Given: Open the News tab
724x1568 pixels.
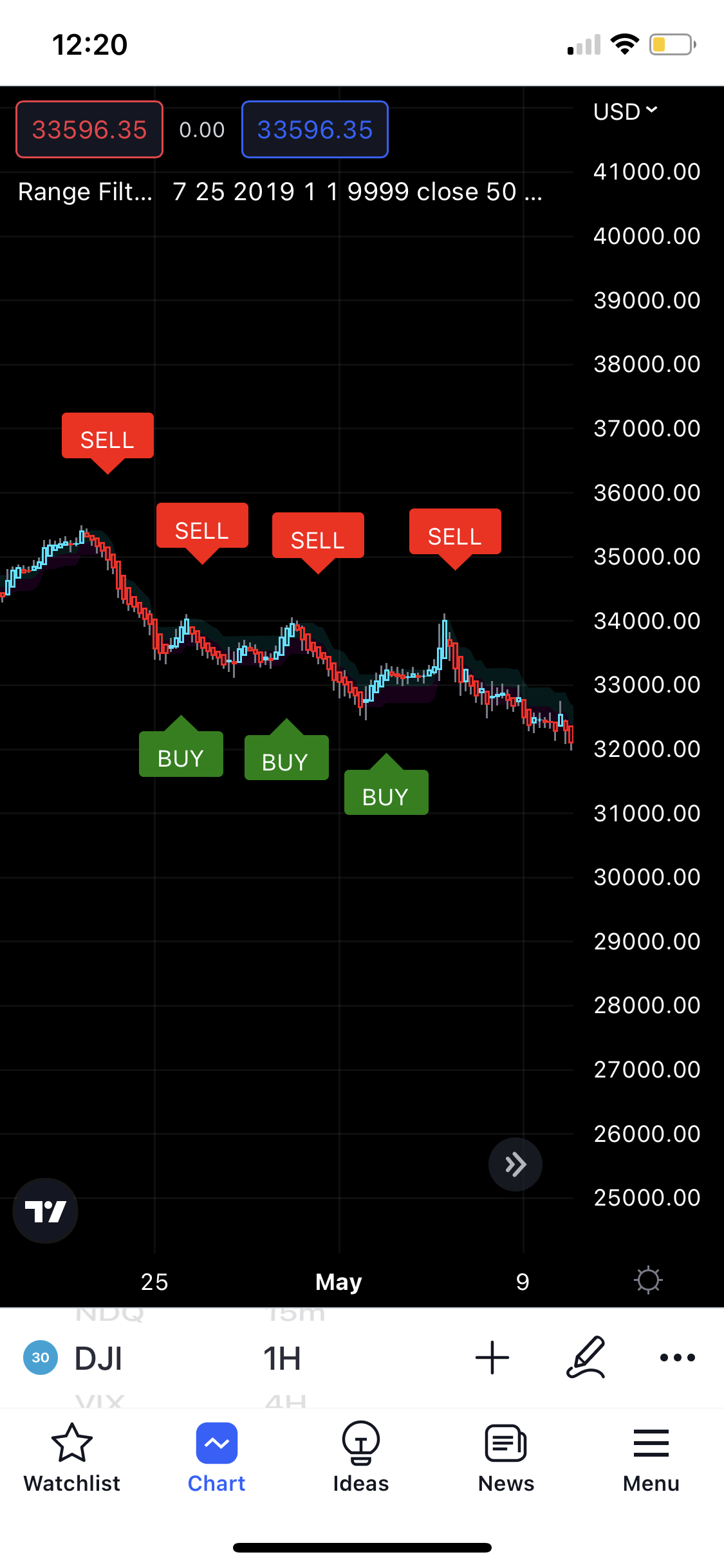Looking at the screenshot, I should [506, 1457].
